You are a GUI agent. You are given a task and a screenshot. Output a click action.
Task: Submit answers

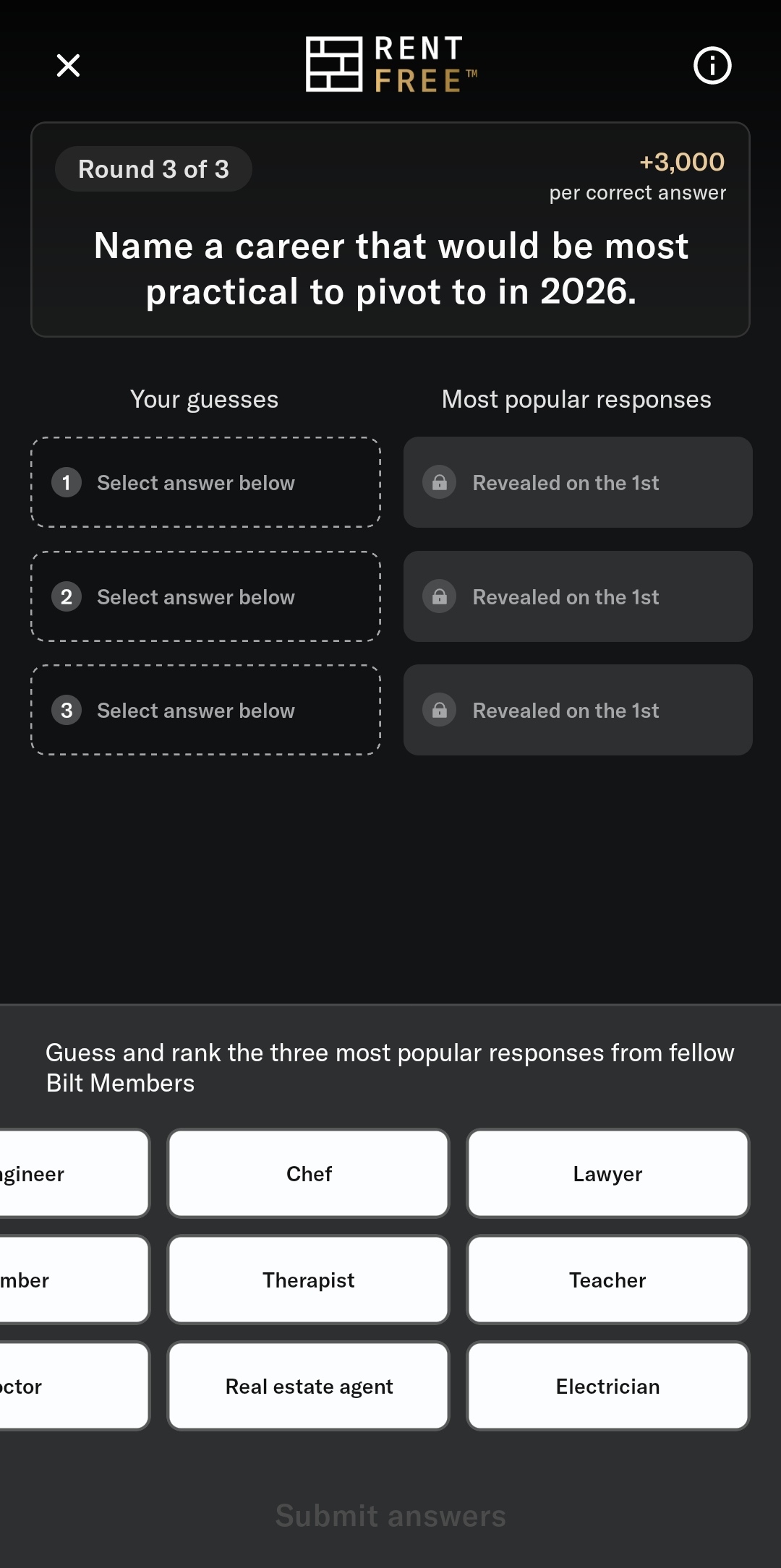click(x=390, y=1516)
